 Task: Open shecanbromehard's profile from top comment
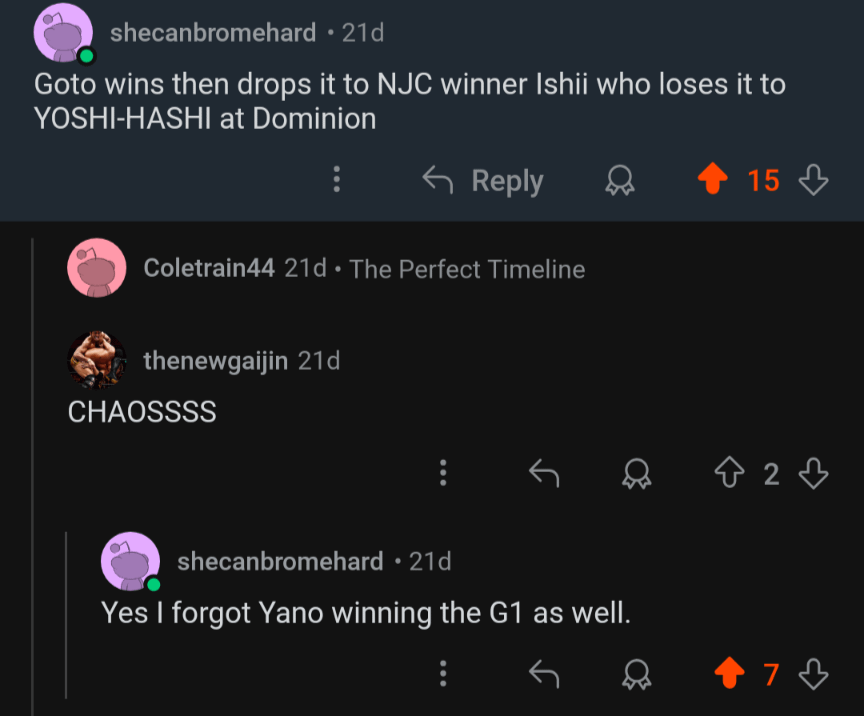point(212,33)
